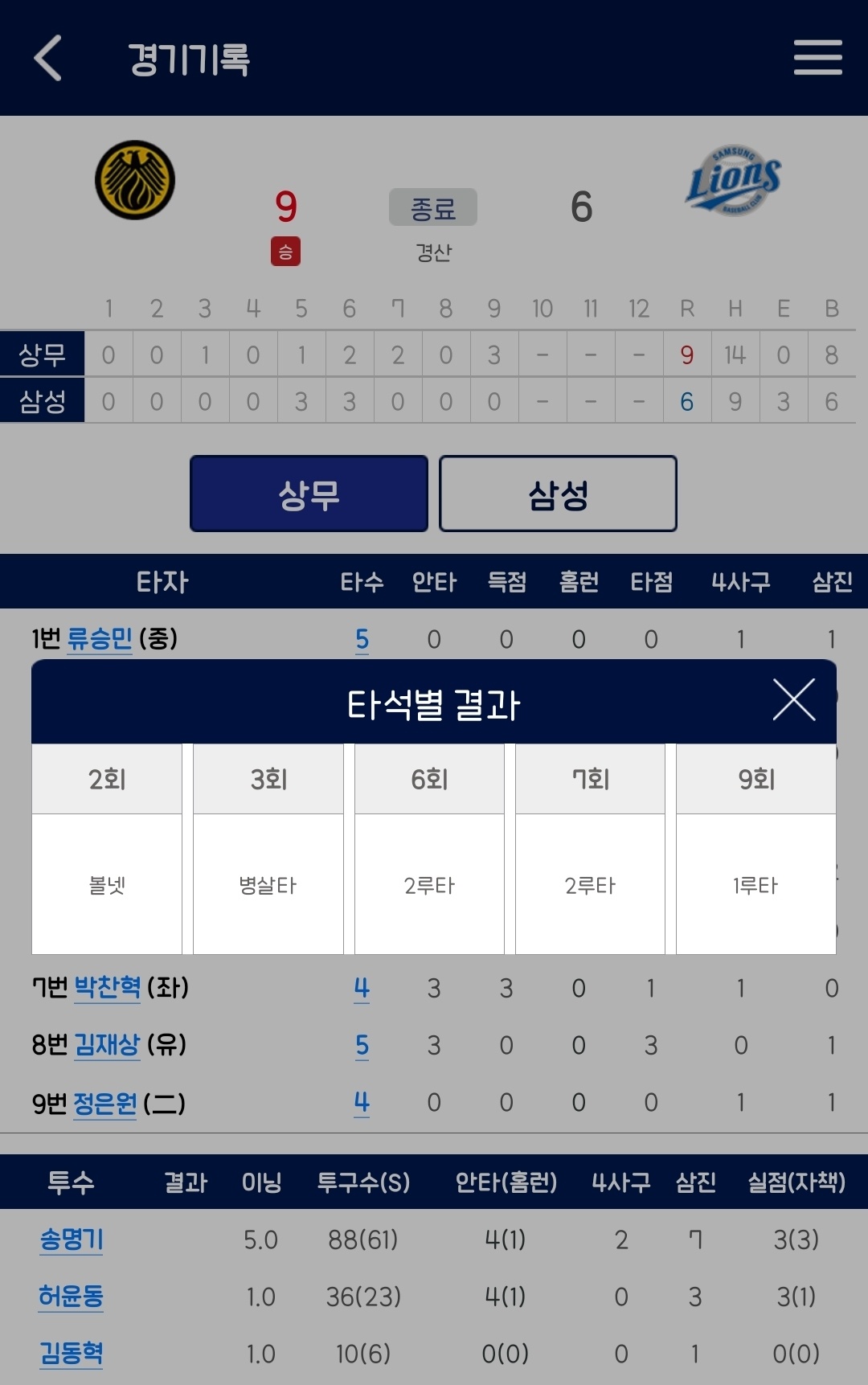Open pitcher 허윤동's profile link
Viewport: 868px width, 1385px height.
click(71, 1297)
